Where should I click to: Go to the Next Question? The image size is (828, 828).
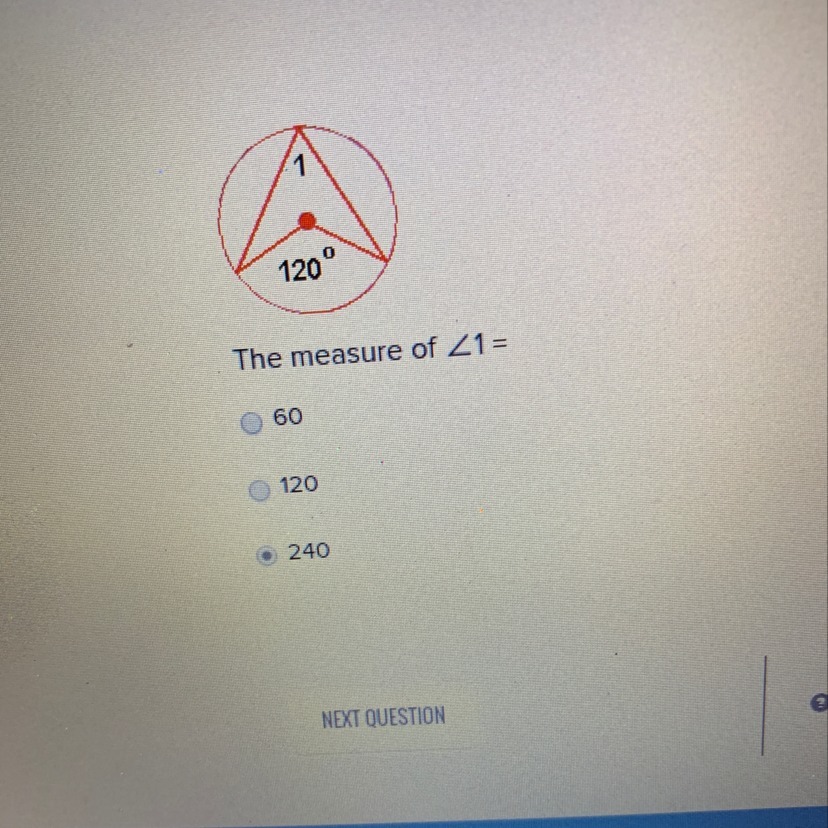(383, 718)
